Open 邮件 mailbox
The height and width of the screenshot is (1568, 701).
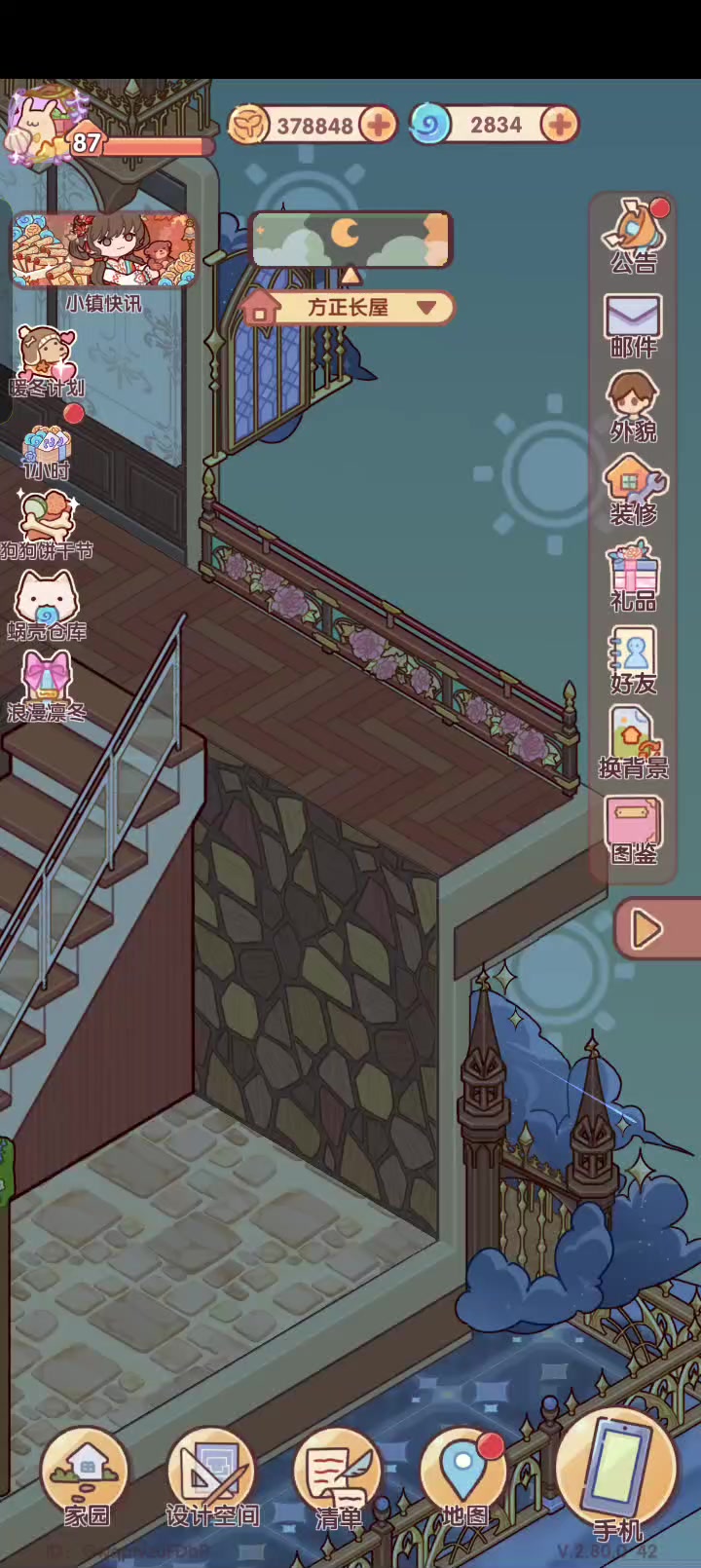[x=634, y=324]
